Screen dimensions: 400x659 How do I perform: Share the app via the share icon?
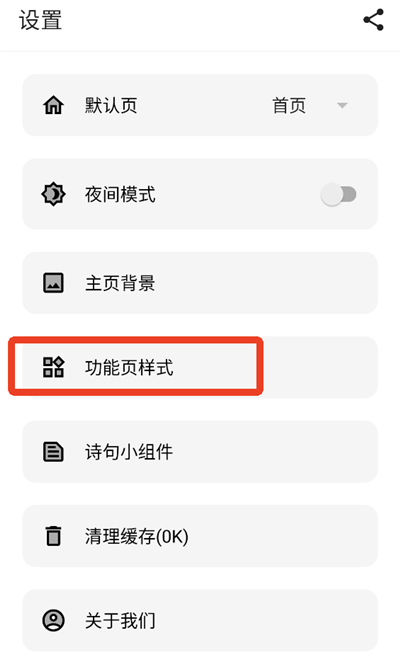point(373,20)
